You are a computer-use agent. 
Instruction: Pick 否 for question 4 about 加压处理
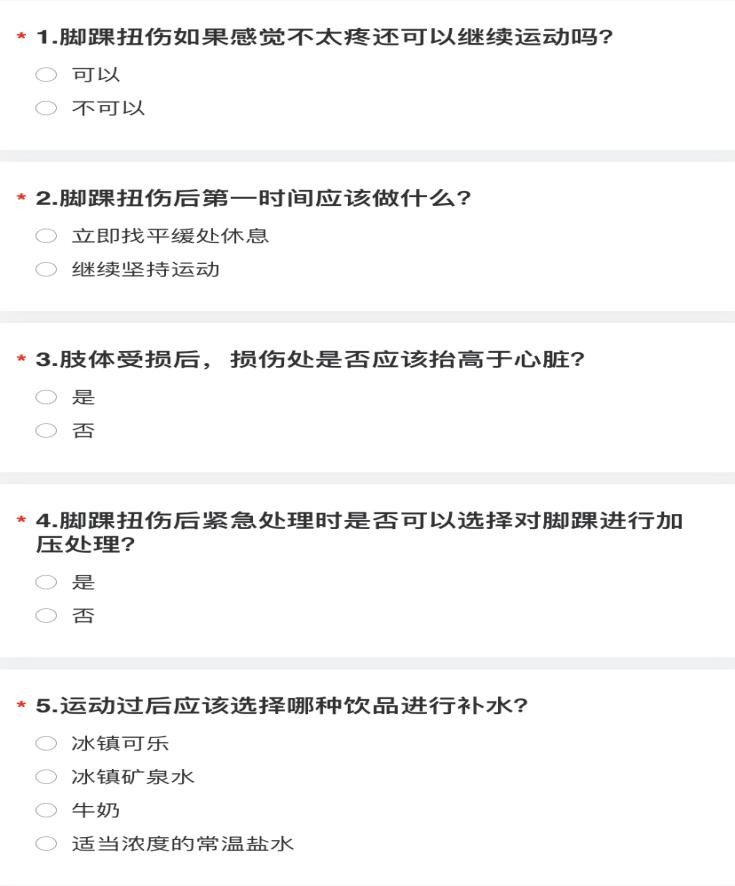[46, 616]
